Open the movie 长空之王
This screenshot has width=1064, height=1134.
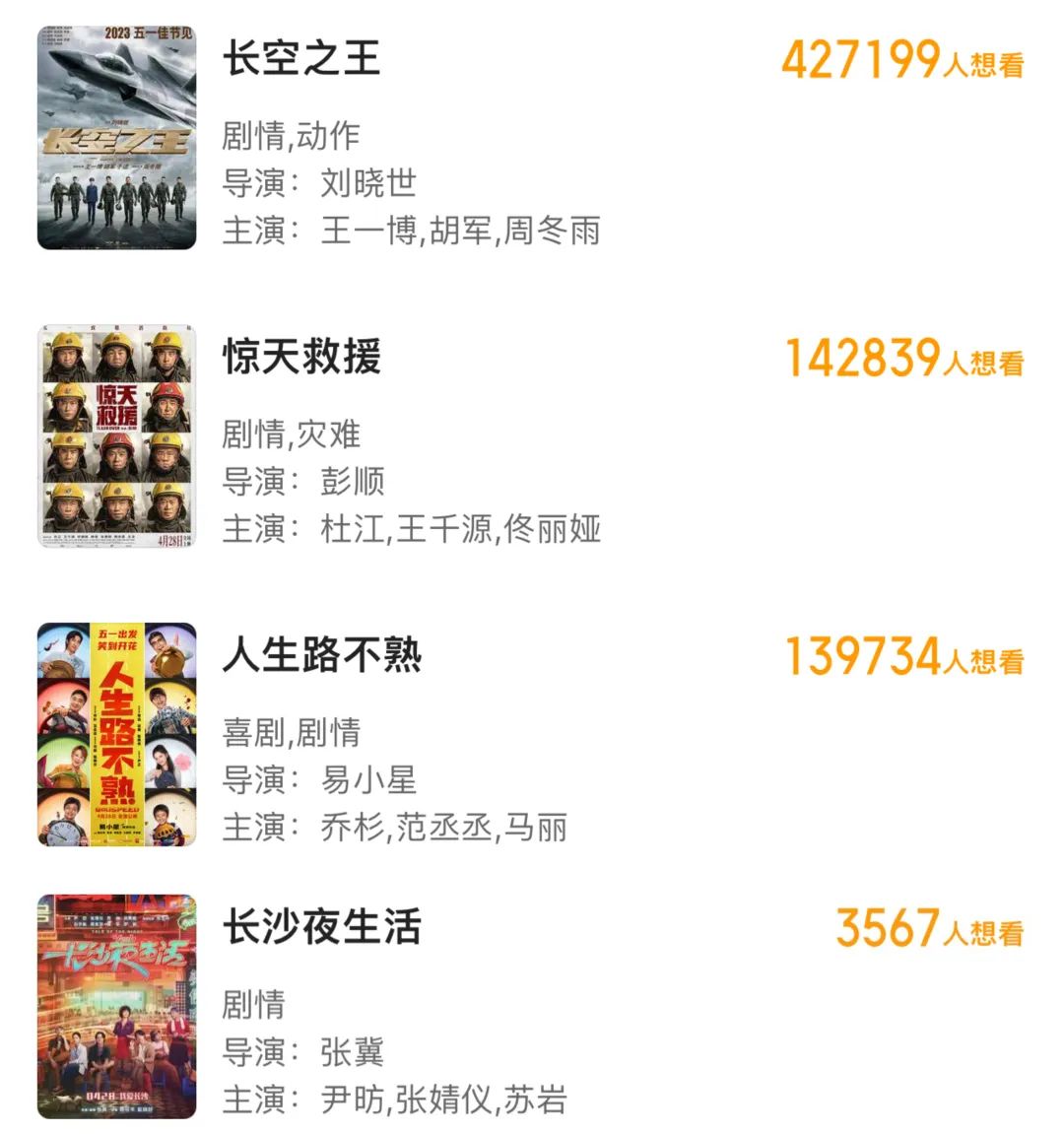pos(301,59)
